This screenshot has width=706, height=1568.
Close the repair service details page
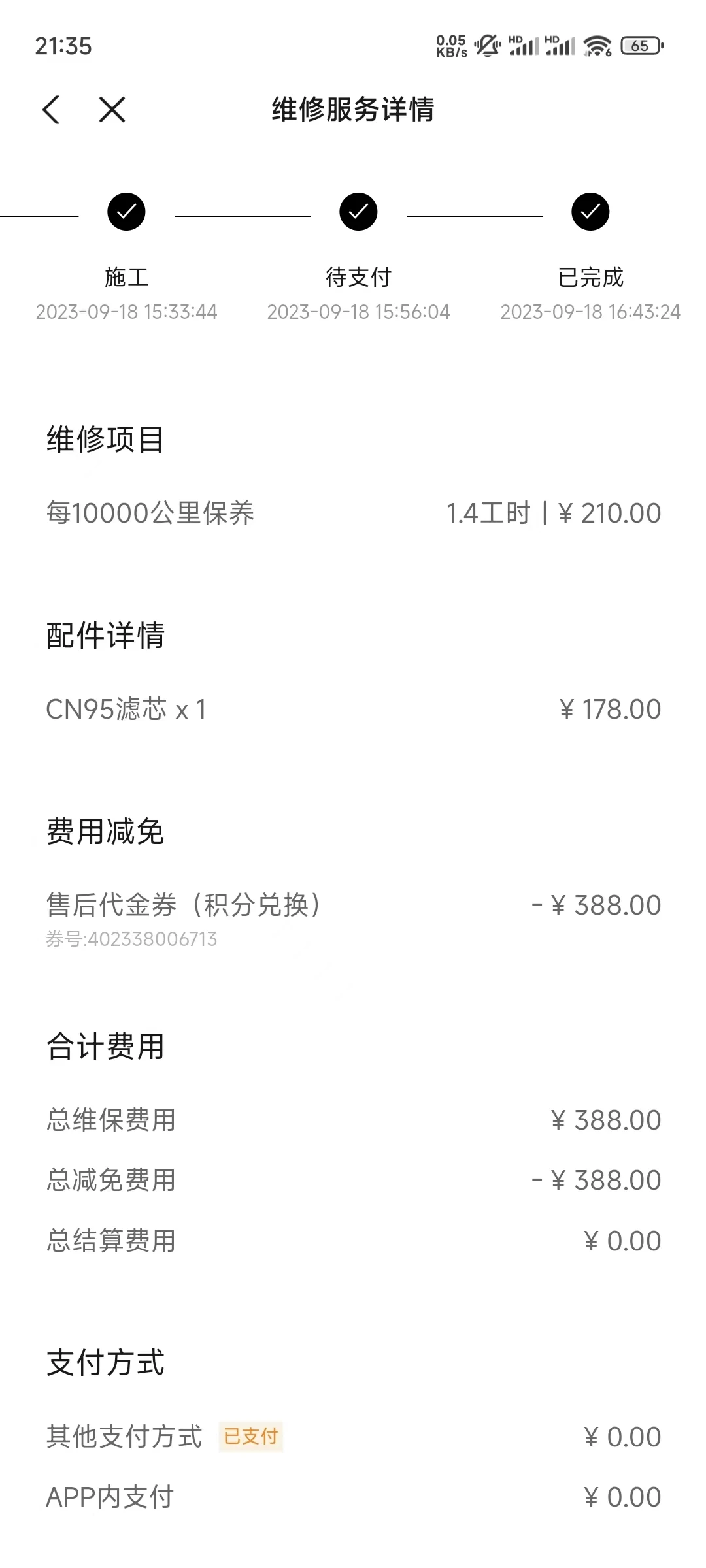(x=112, y=109)
